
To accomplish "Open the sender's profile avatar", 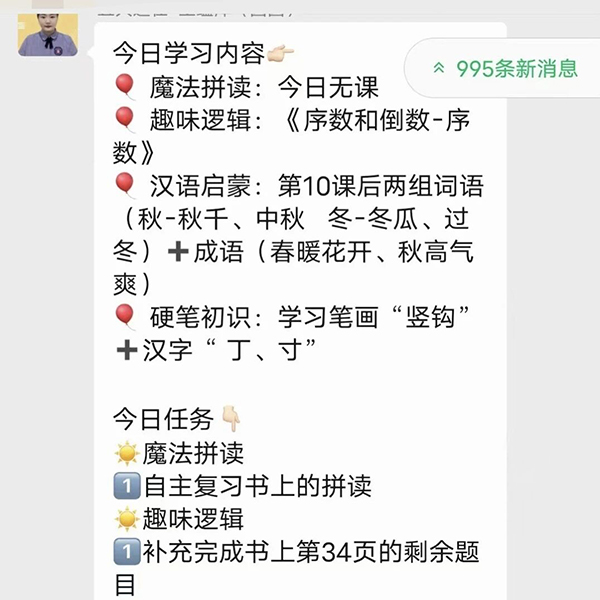I will pos(47,29).
